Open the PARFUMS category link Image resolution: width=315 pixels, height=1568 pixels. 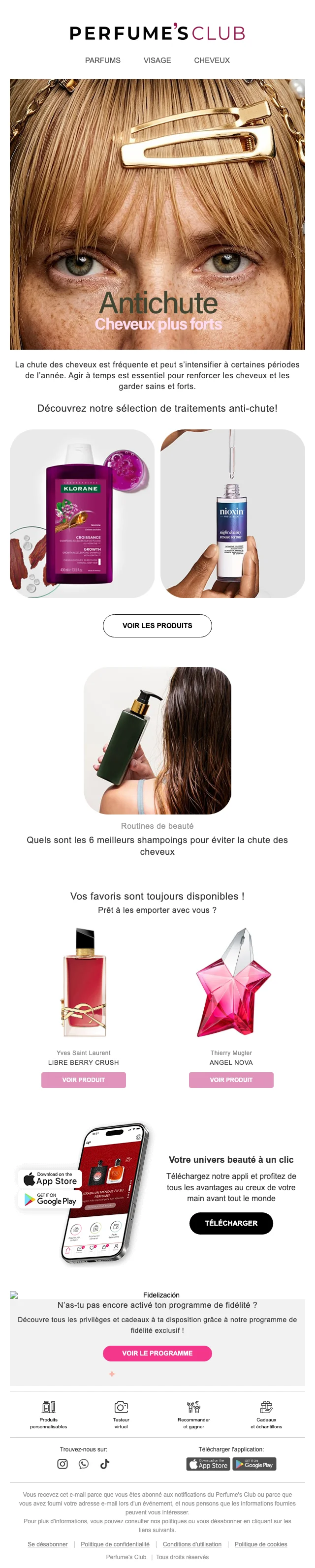[x=102, y=60]
